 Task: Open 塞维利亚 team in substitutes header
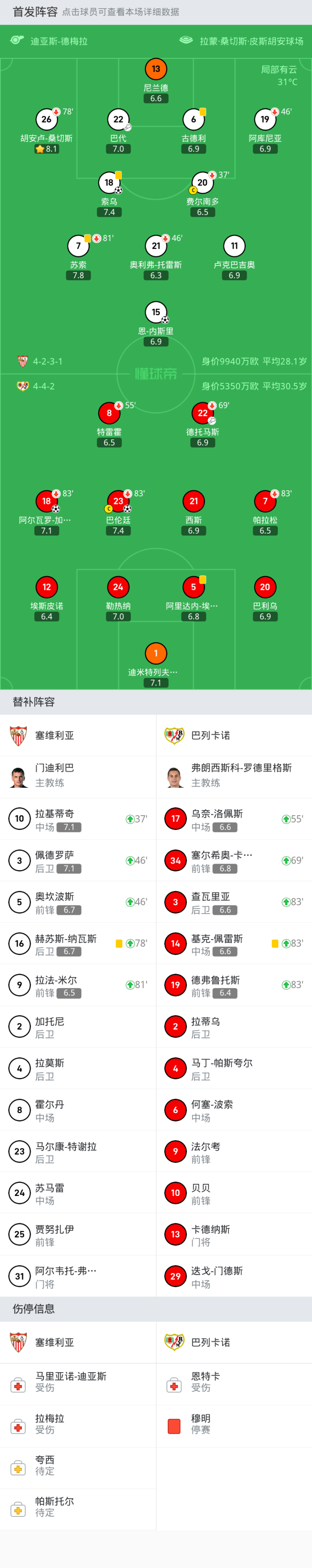(55, 735)
